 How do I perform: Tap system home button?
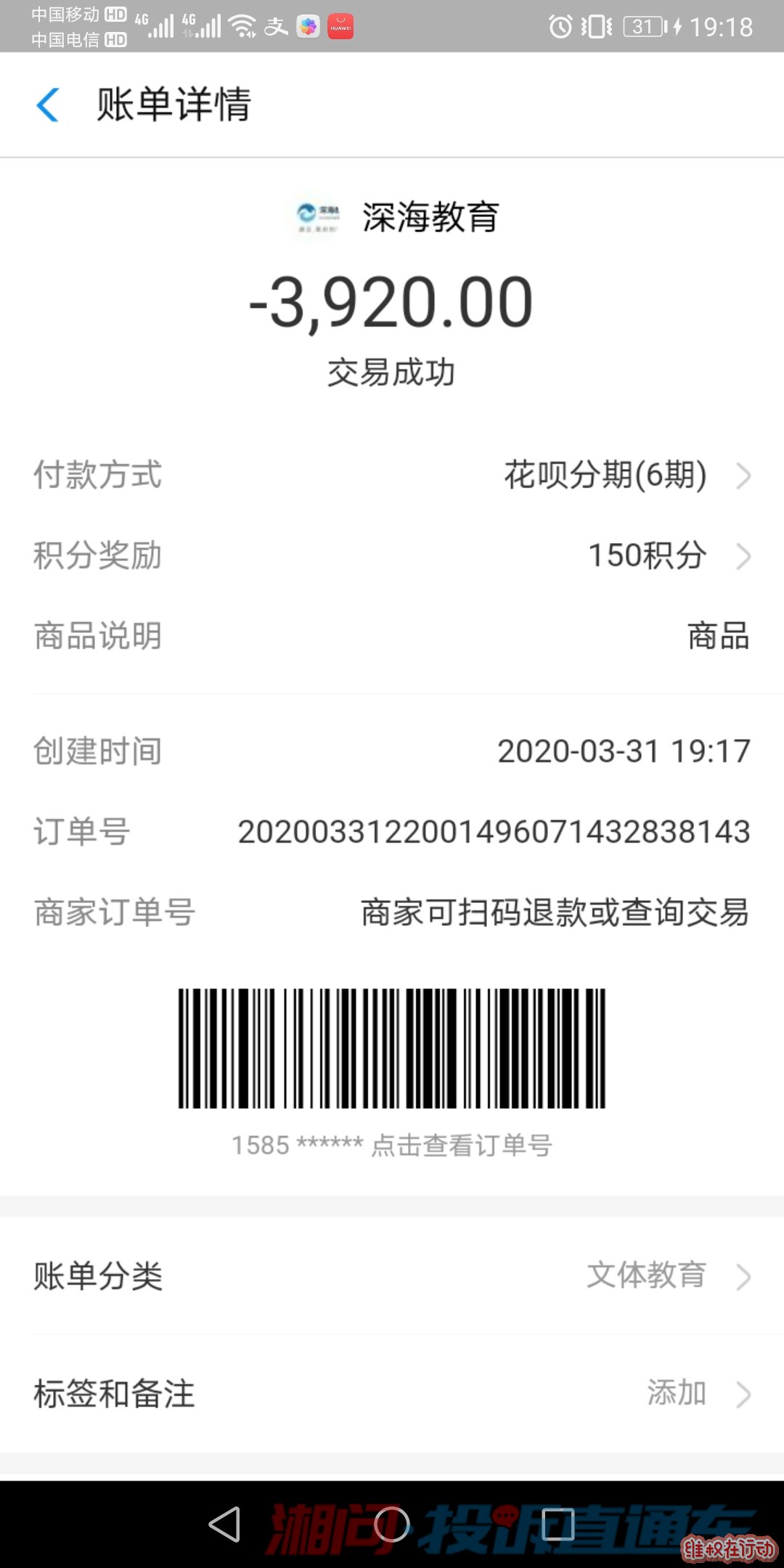392,1523
